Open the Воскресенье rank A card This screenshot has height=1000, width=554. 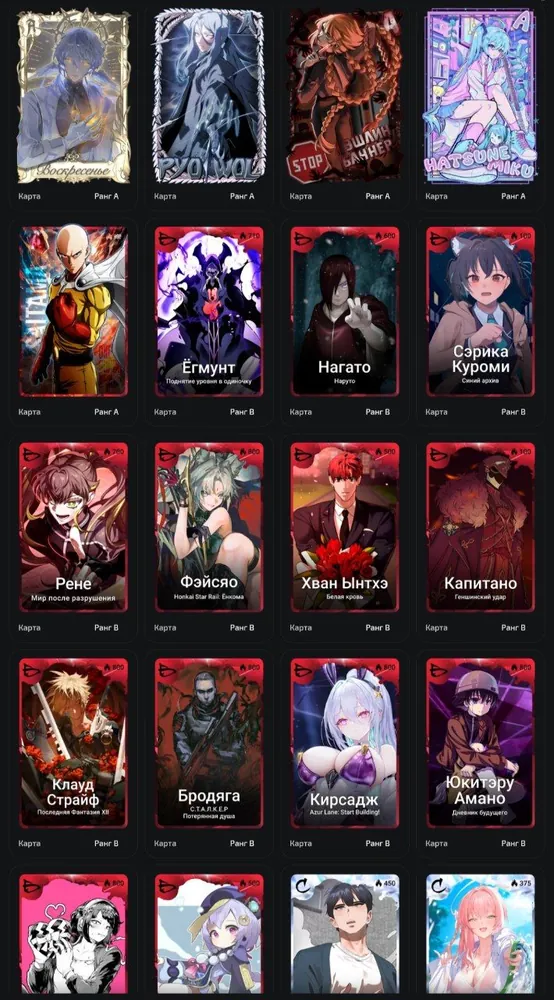[x=73, y=96]
